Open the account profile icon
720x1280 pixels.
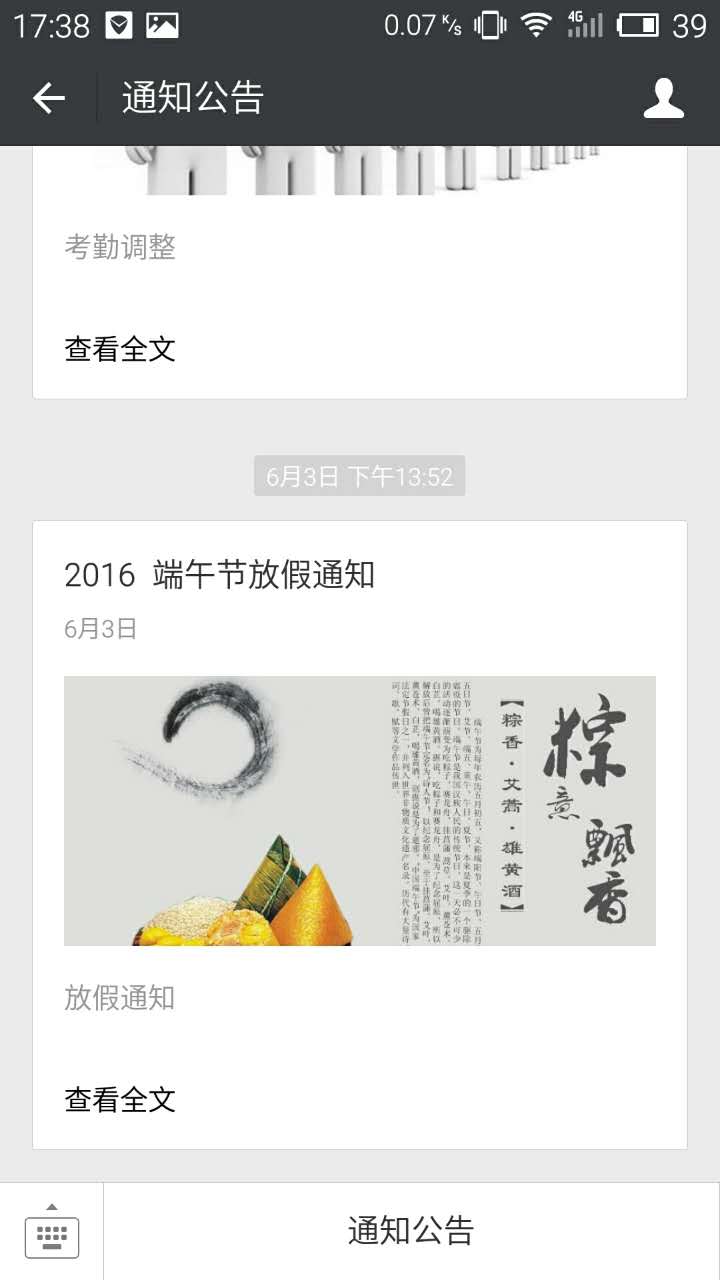(663, 98)
